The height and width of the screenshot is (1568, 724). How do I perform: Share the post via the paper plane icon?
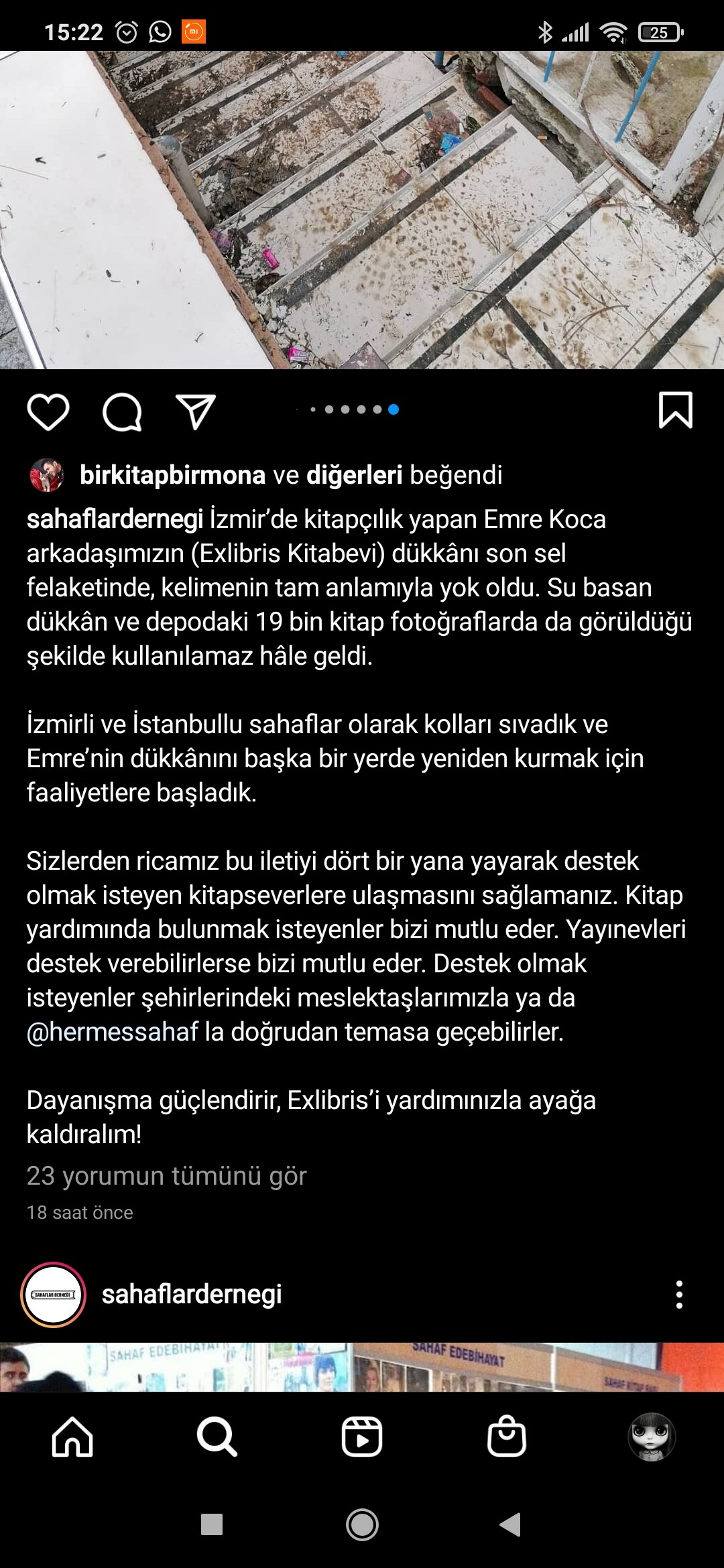[x=195, y=411]
